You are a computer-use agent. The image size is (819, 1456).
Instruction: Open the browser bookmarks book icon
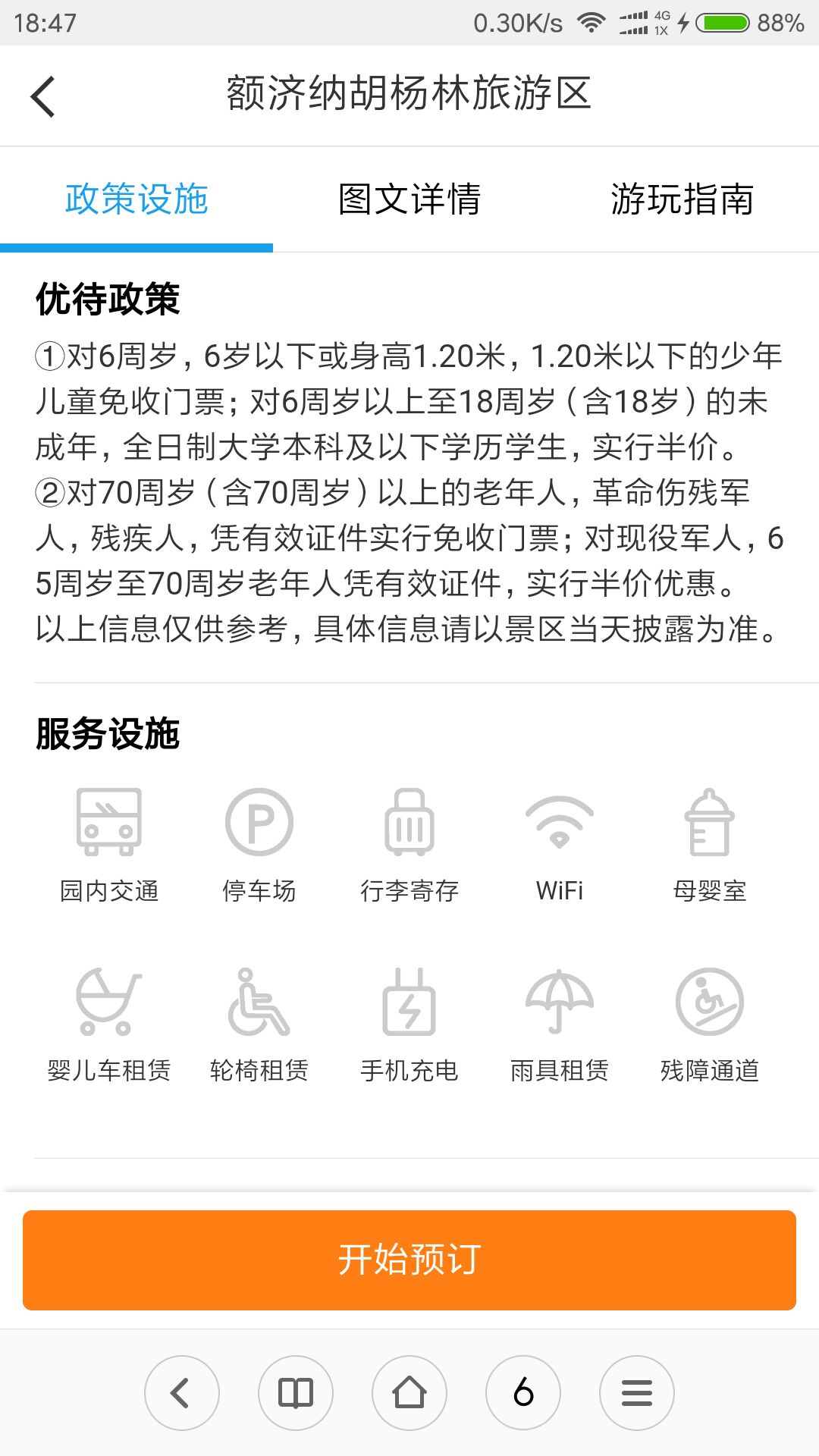pos(296,1393)
